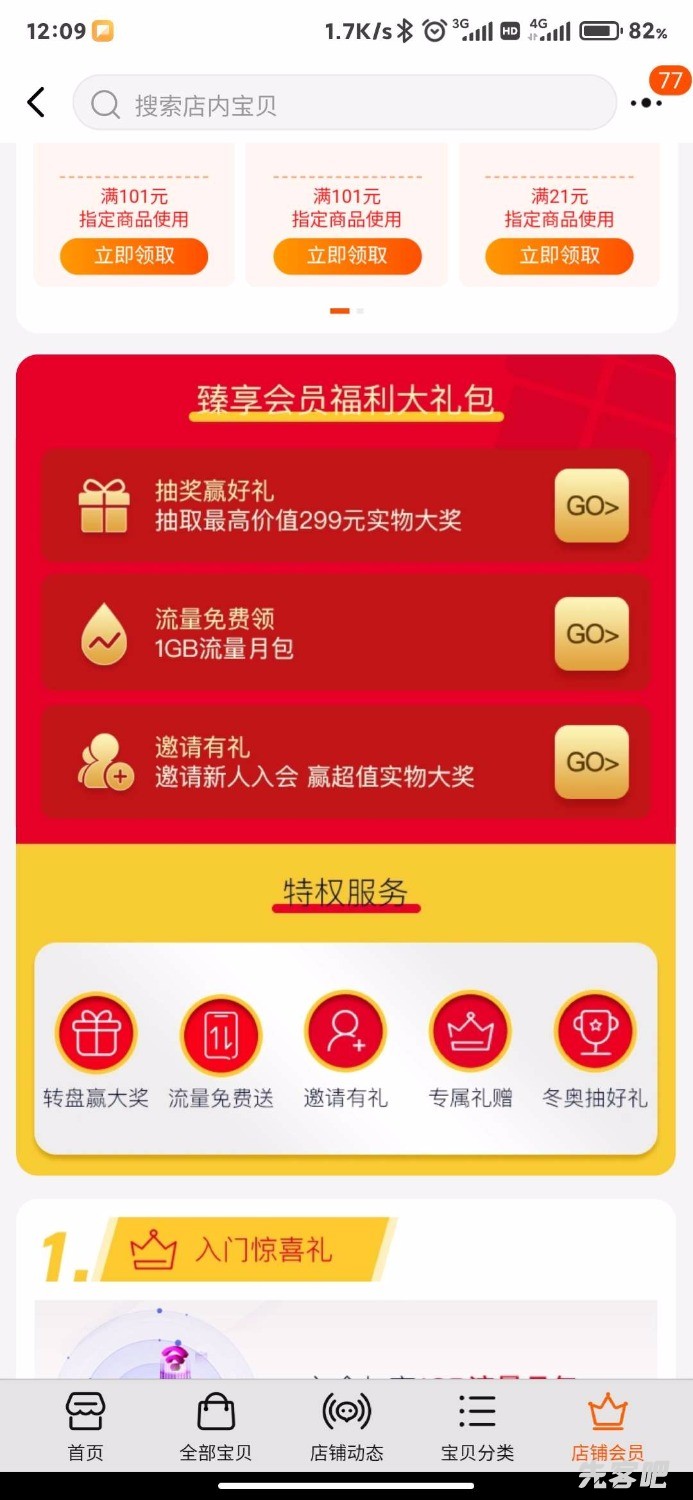Switch to the 全部宝贝 tab

pos(216,1426)
